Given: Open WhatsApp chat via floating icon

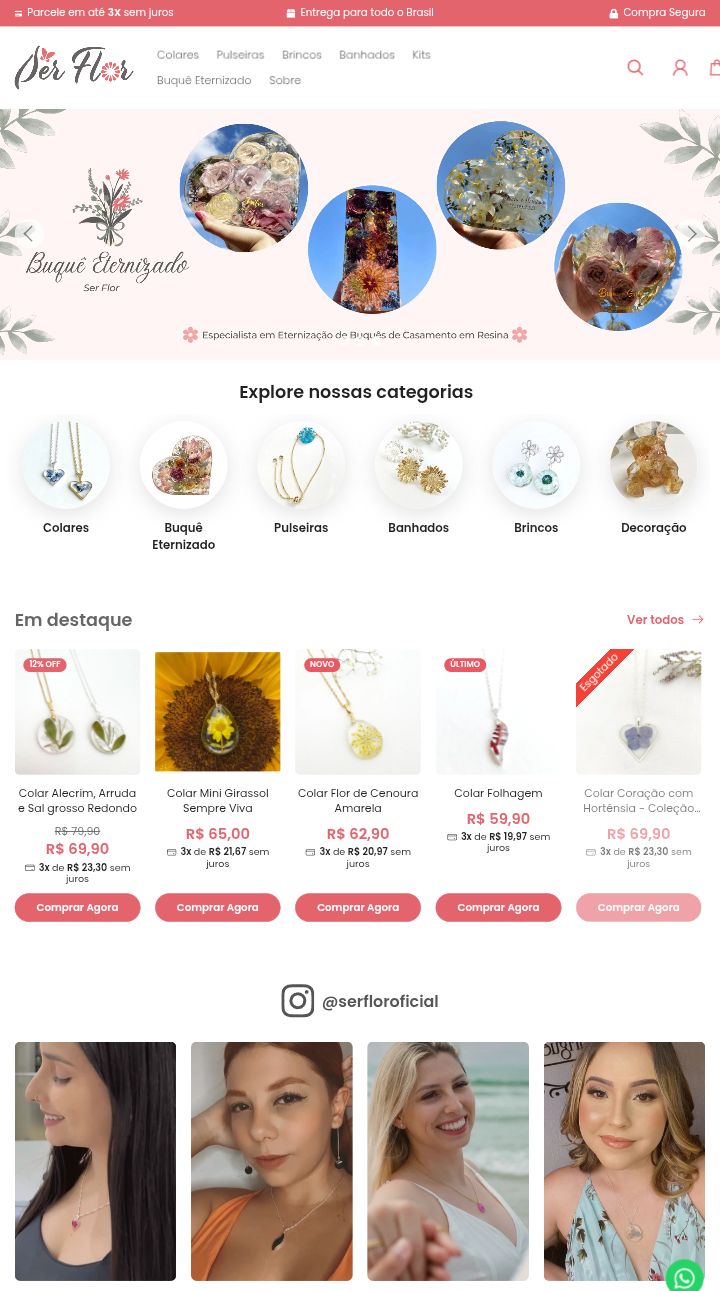Looking at the screenshot, I should click(684, 1277).
